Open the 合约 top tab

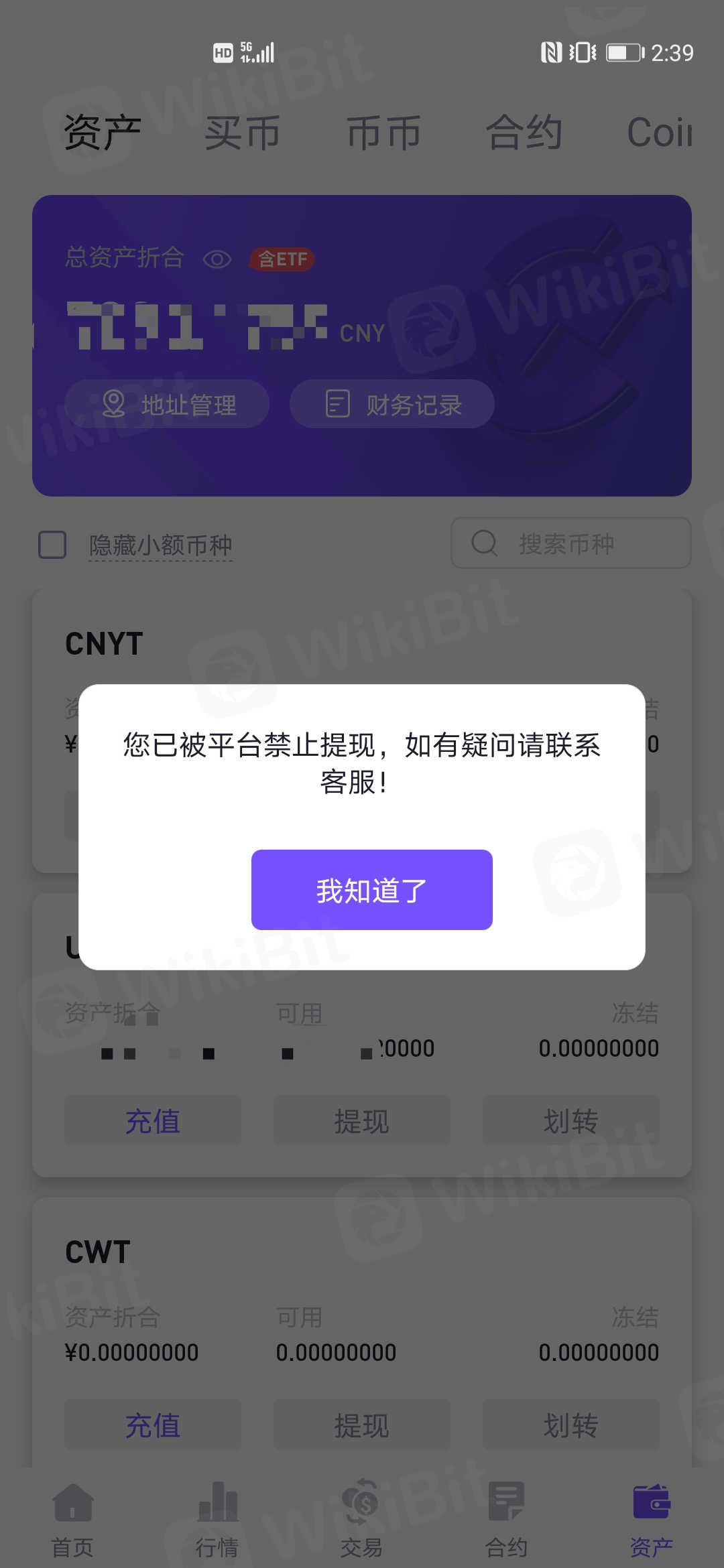tap(524, 132)
